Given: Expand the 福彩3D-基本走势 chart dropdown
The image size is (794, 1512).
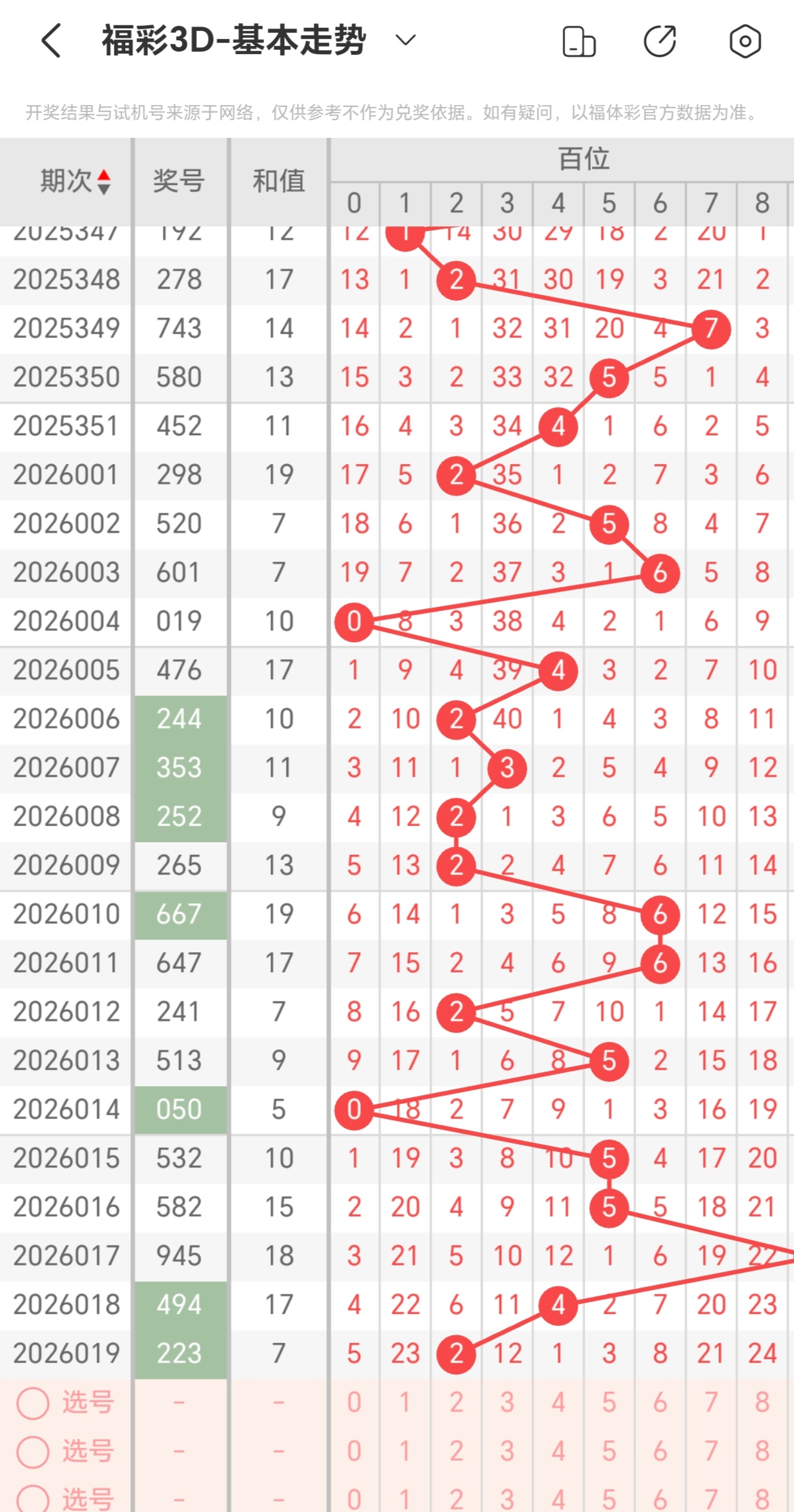Looking at the screenshot, I should coord(405,41).
